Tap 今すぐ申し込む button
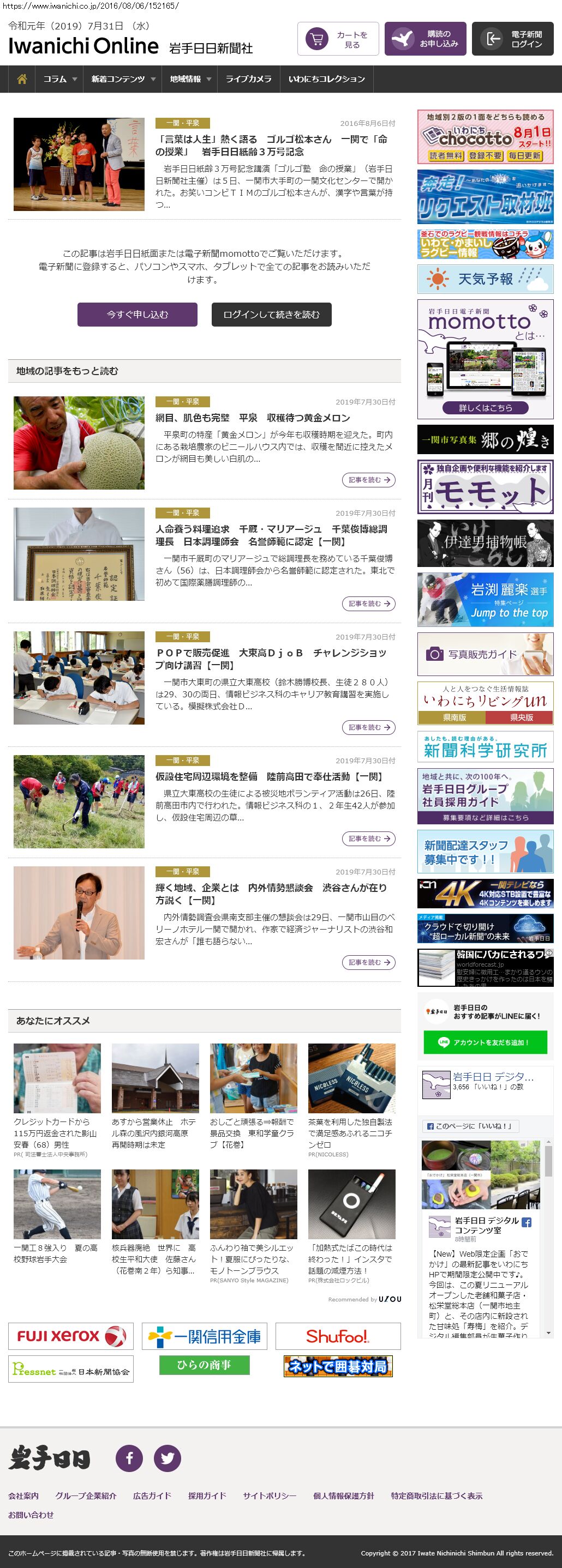The width and height of the screenshot is (562, 1568). (x=137, y=315)
